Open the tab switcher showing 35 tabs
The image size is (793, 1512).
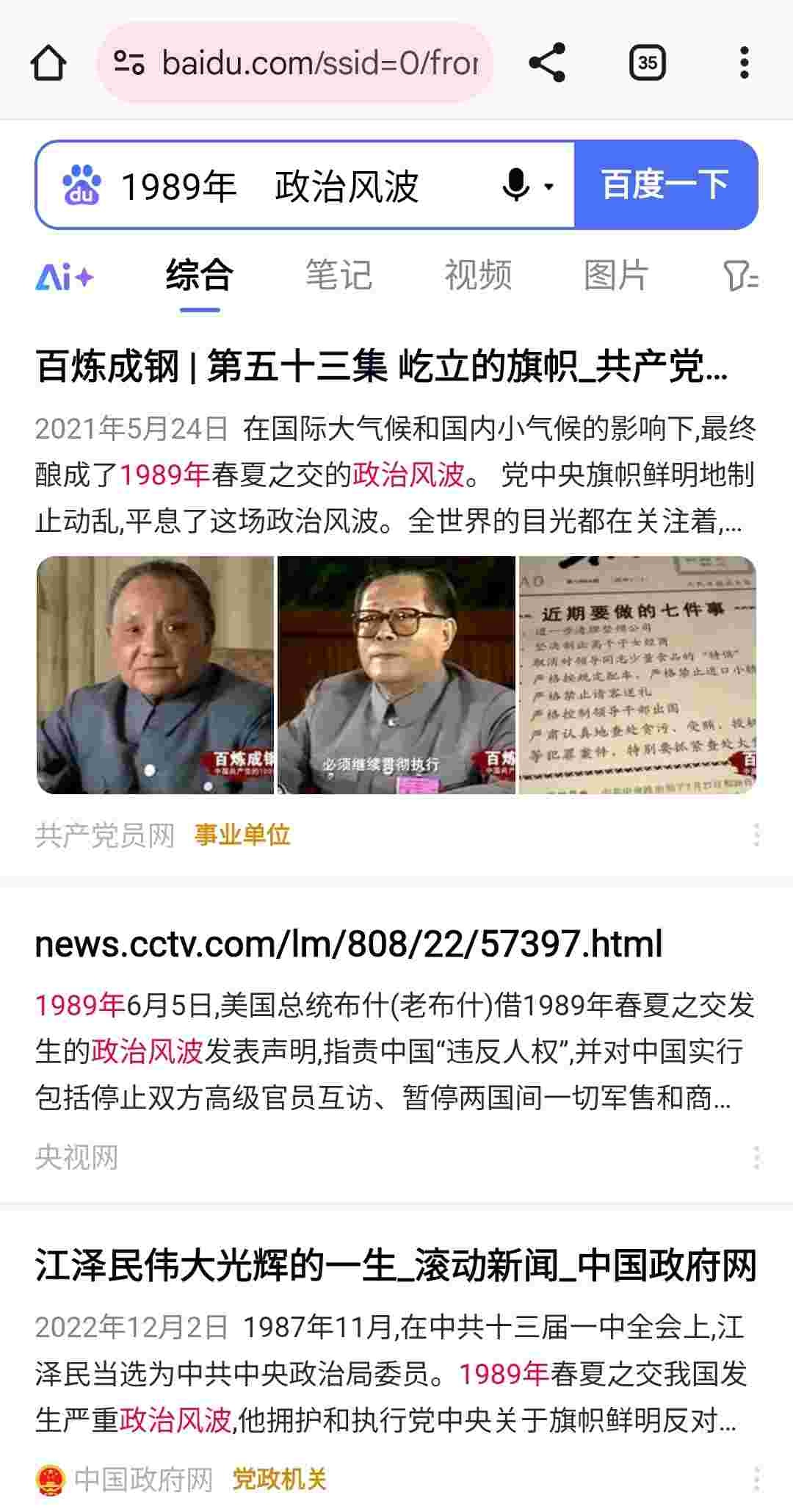pyautogui.click(x=647, y=62)
